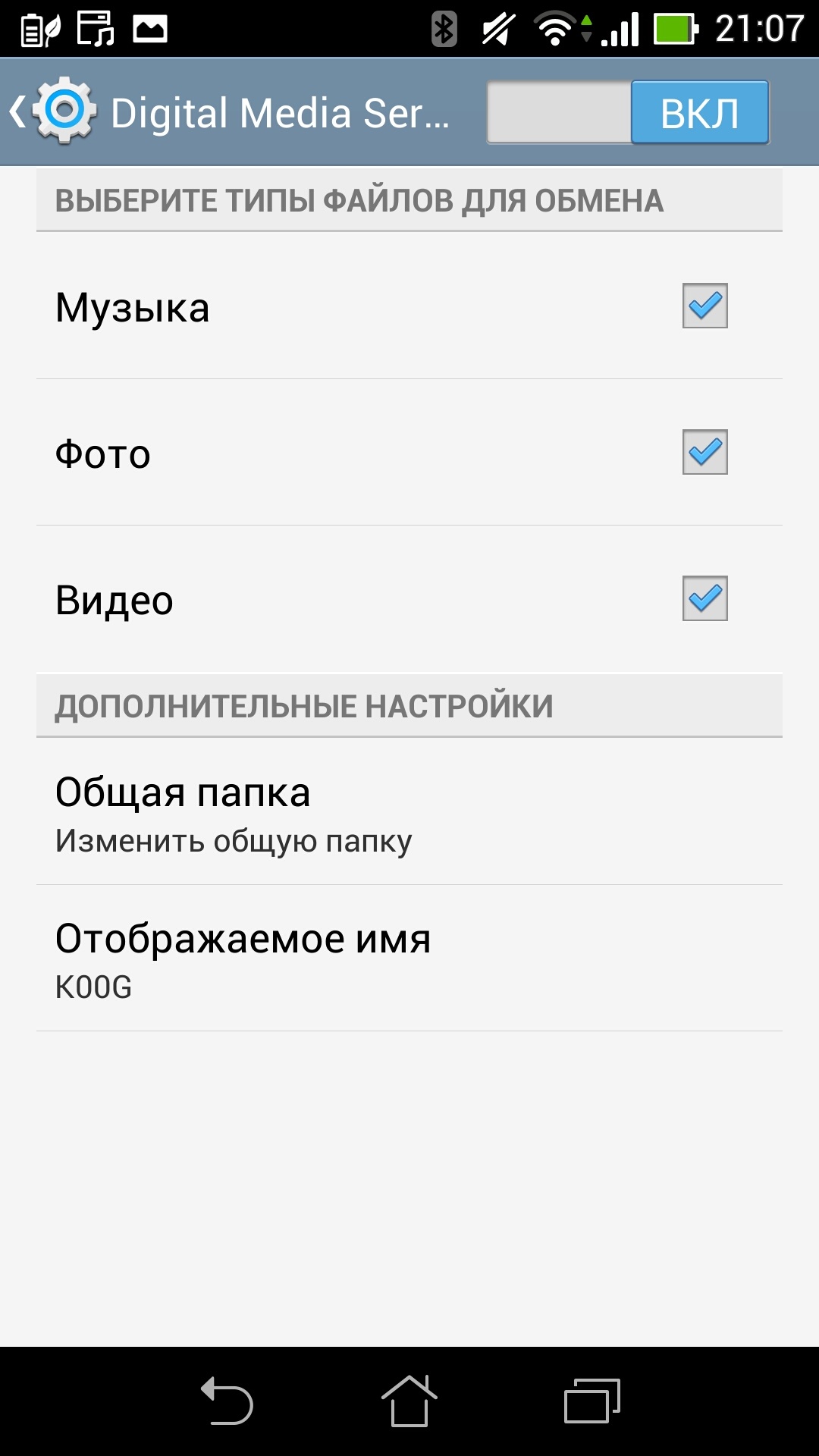
Task: Open Отображаемое имя setting
Action: pos(409,959)
